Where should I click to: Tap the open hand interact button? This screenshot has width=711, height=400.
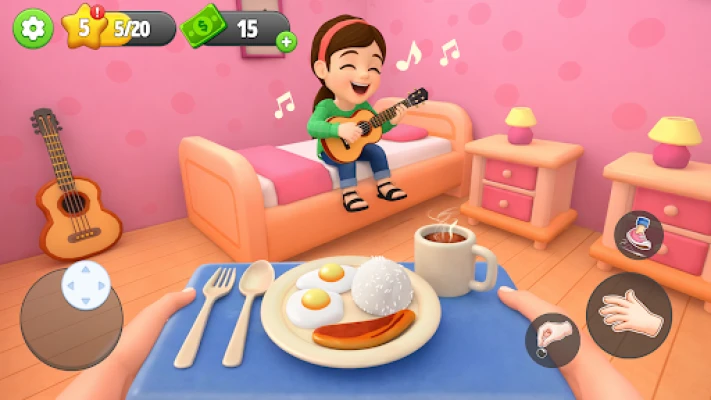[x=628, y=316]
